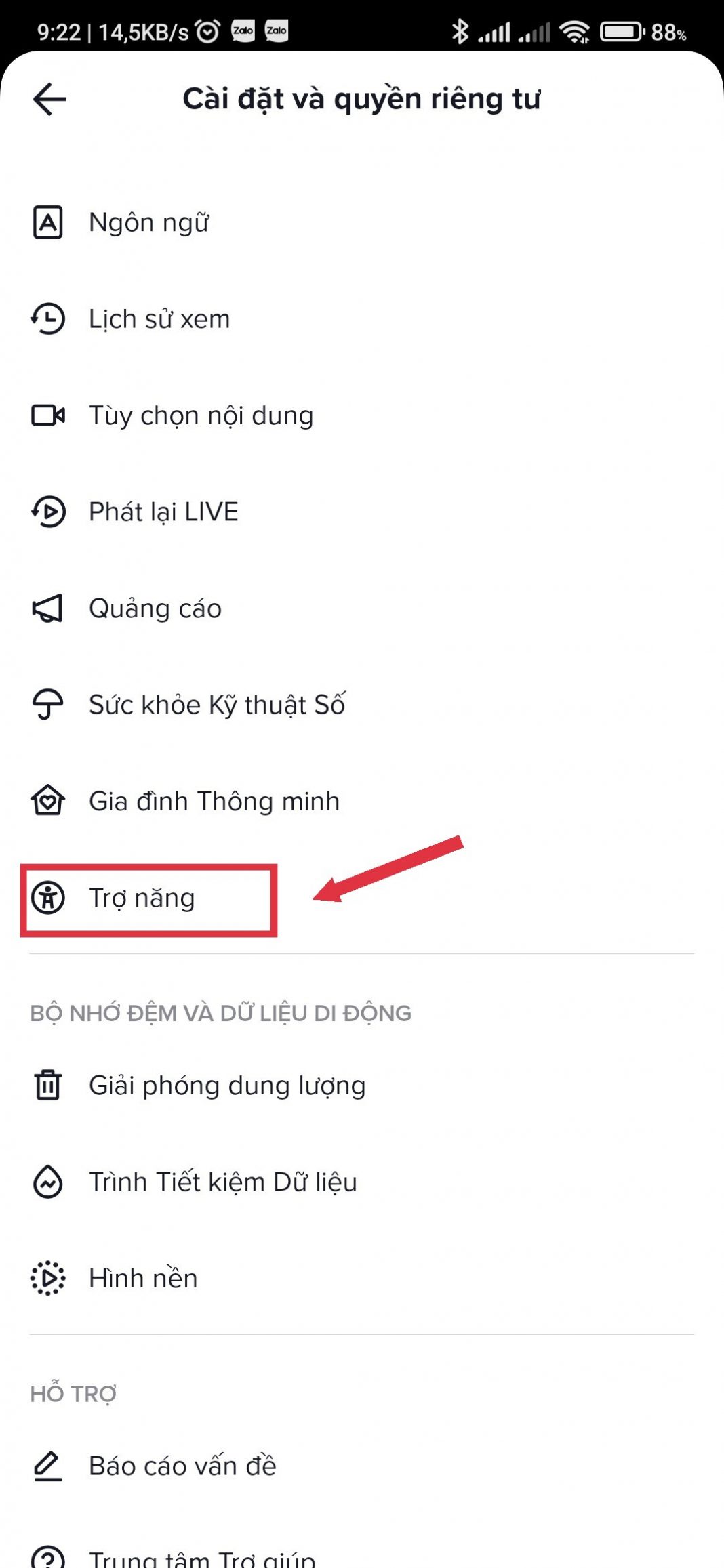Image resolution: width=724 pixels, height=1568 pixels.
Task: Open Giải phóng dung lượng
Action: point(227,1086)
